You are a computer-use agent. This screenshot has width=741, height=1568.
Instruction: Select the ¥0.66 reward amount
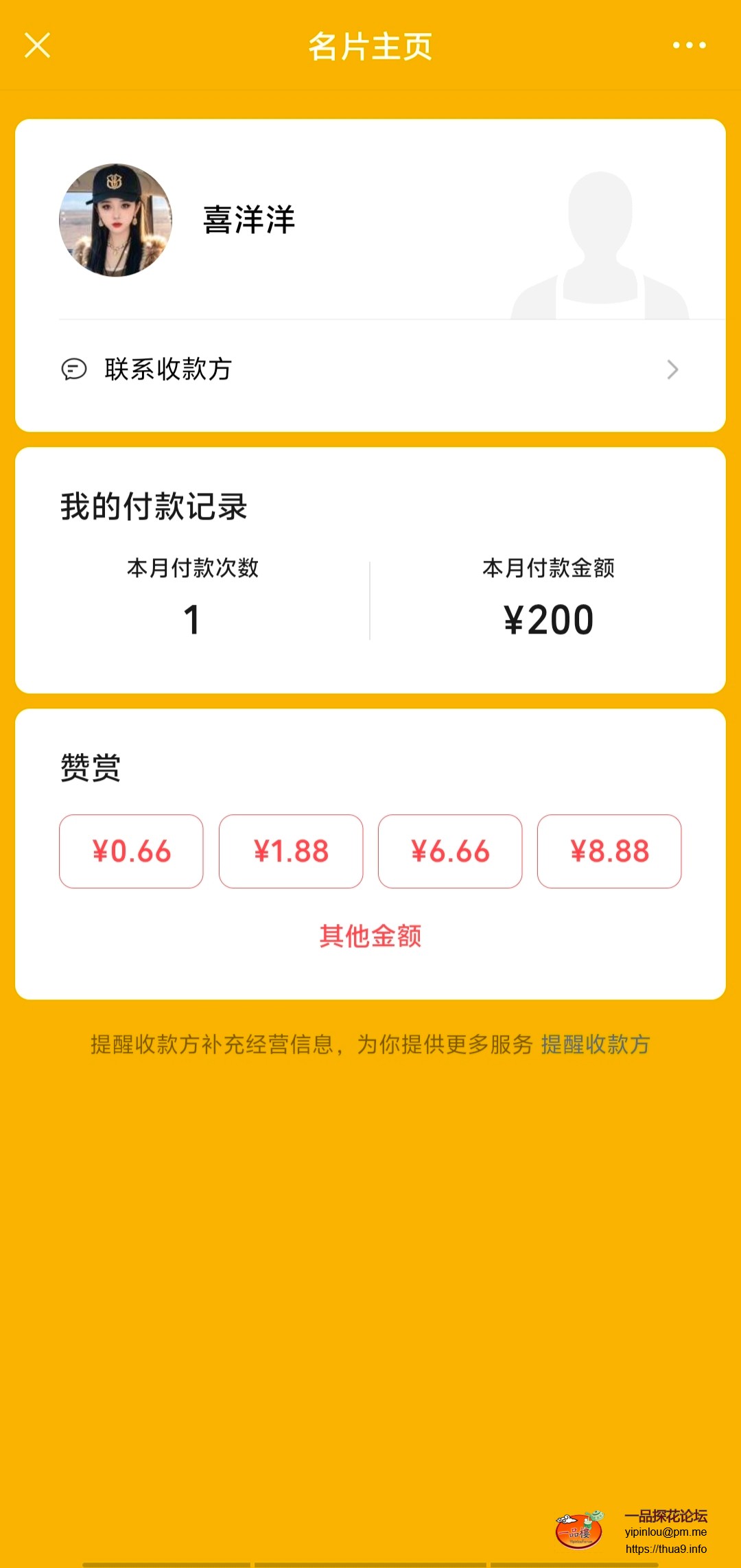[131, 851]
